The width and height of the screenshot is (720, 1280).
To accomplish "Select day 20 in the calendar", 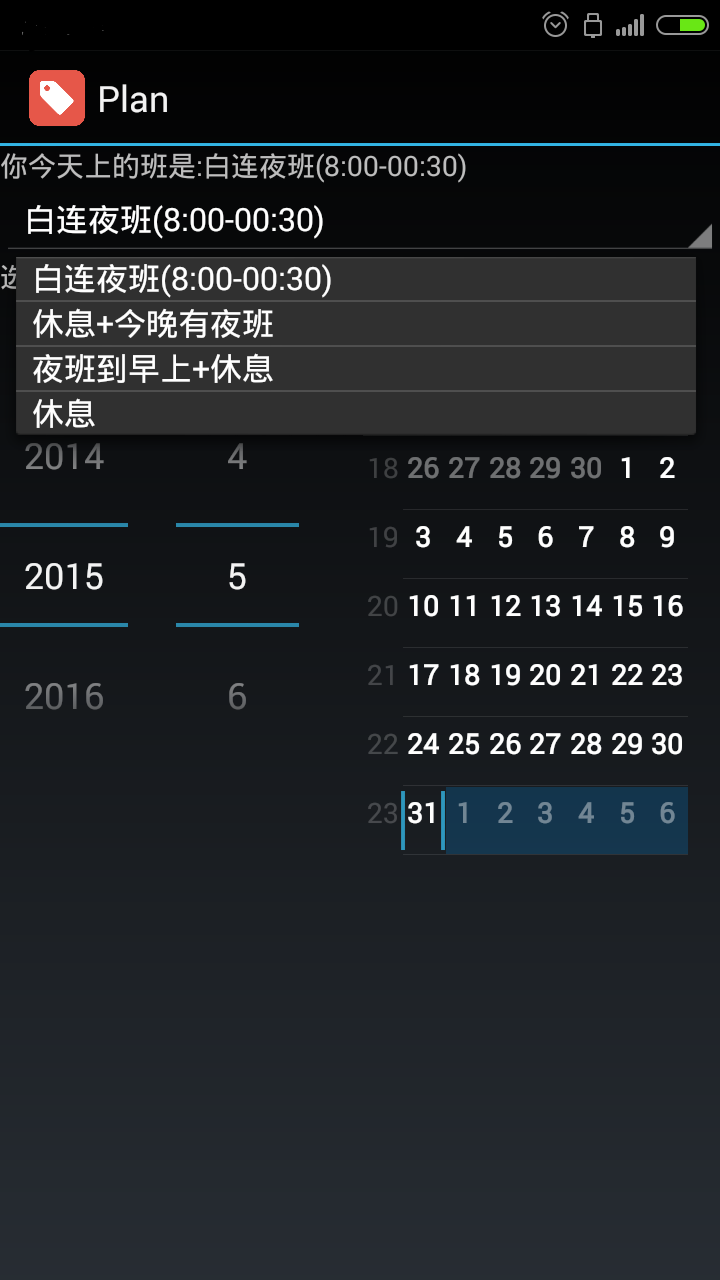I will click(x=545, y=676).
